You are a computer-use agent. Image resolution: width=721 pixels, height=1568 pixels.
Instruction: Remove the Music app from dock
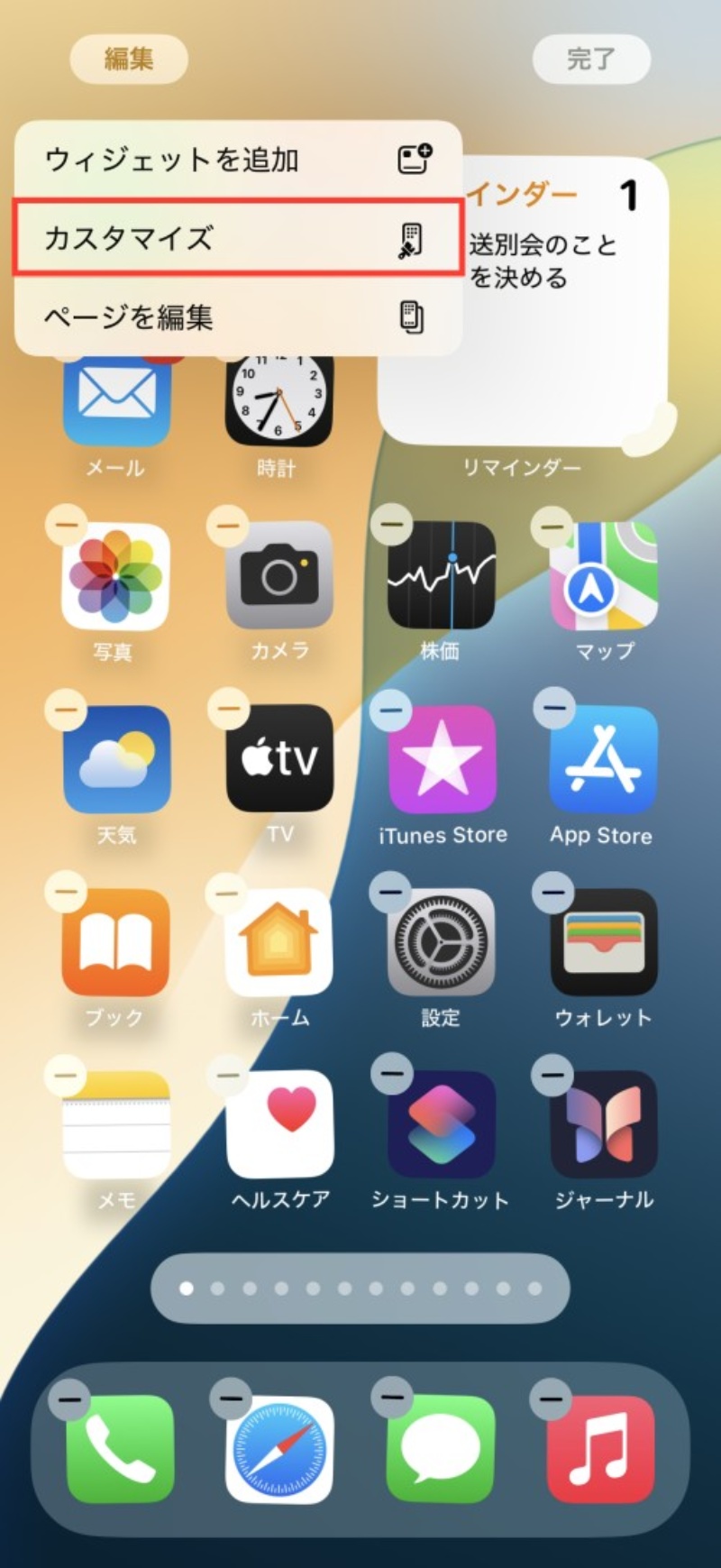click(x=551, y=1399)
